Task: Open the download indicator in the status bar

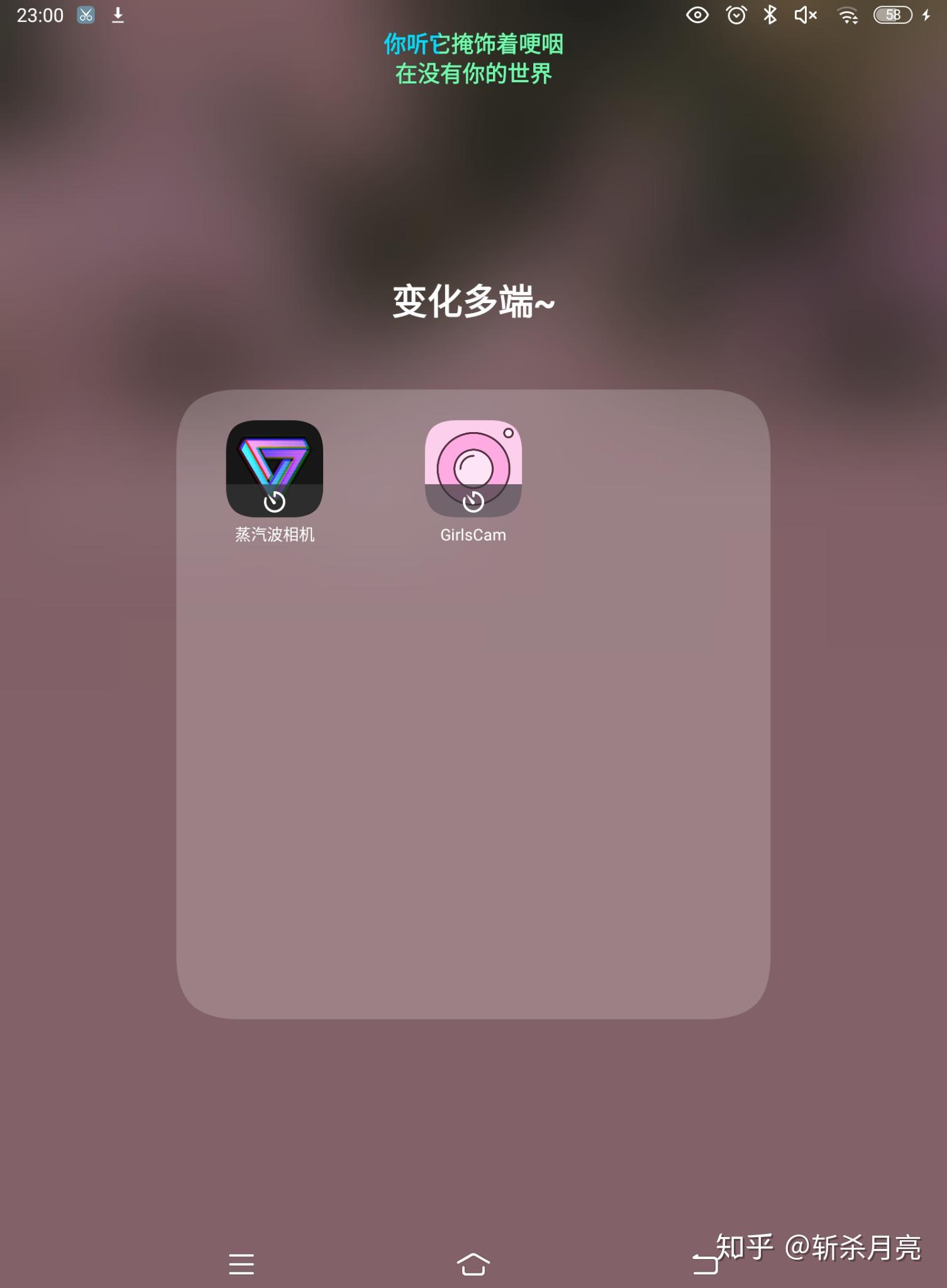Action: pyautogui.click(x=118, y=14)
